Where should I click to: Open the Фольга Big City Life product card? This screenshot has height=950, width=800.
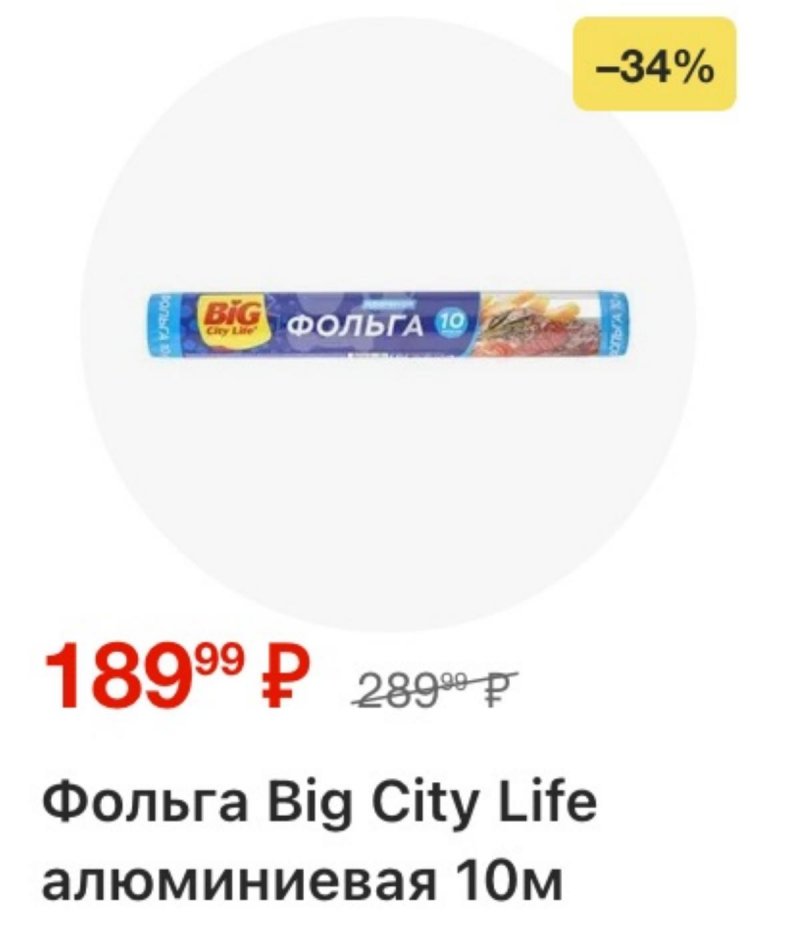(388, 325)
